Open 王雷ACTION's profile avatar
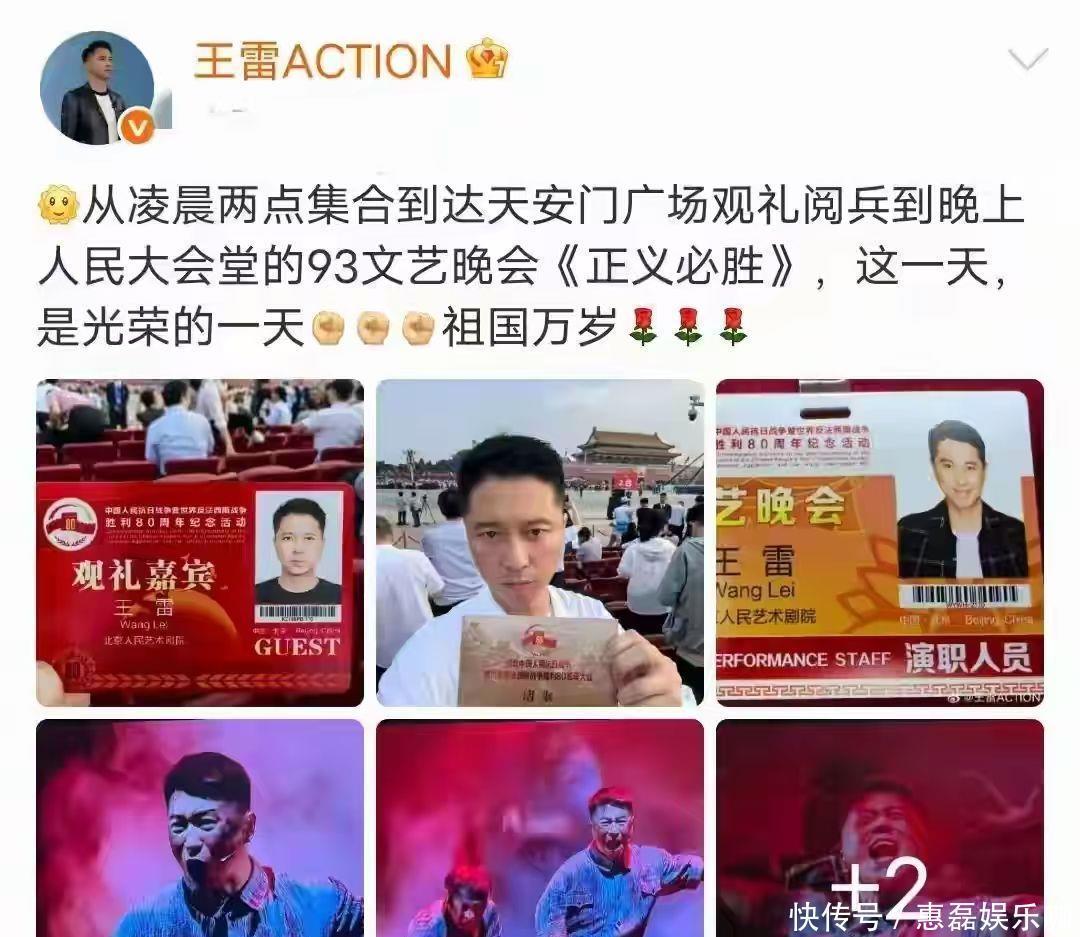1080x937 pixels. (97, 88)
